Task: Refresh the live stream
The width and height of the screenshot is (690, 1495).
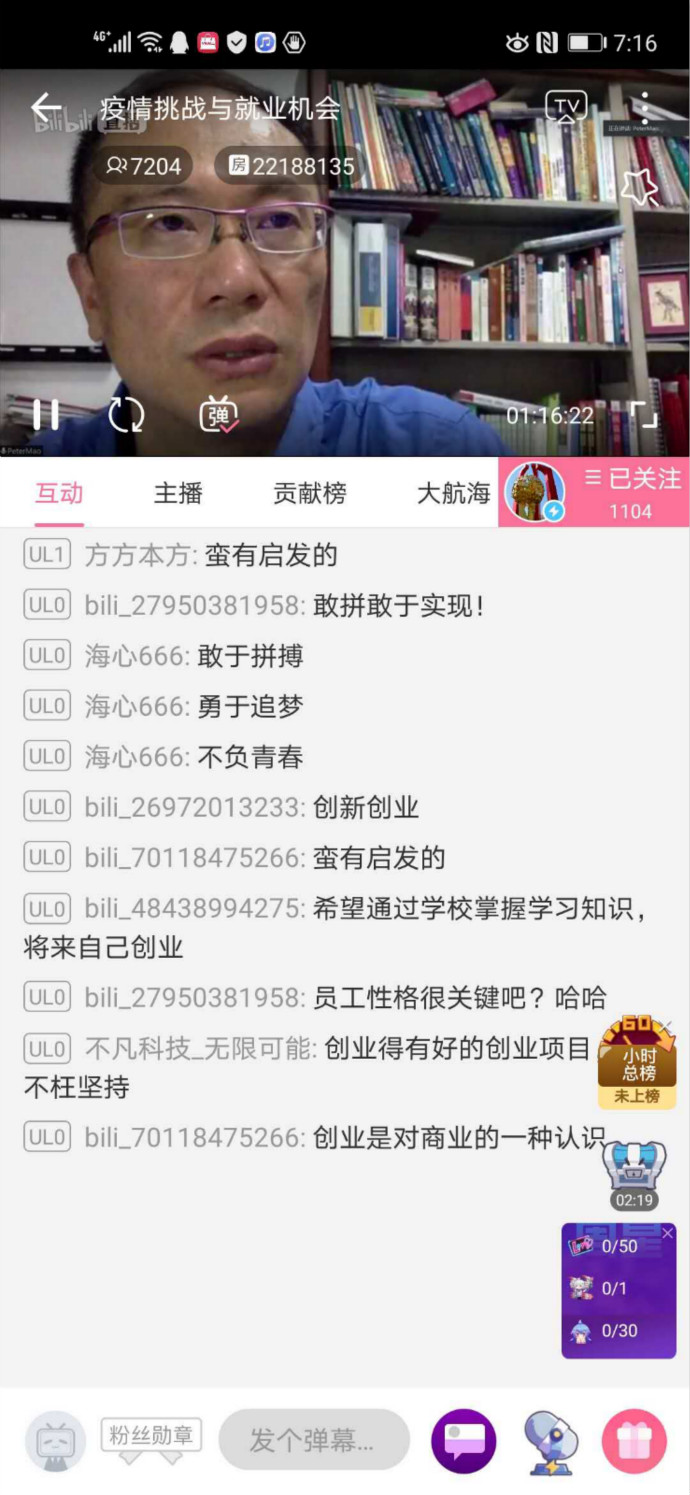Action: click(x=126, y=414)
